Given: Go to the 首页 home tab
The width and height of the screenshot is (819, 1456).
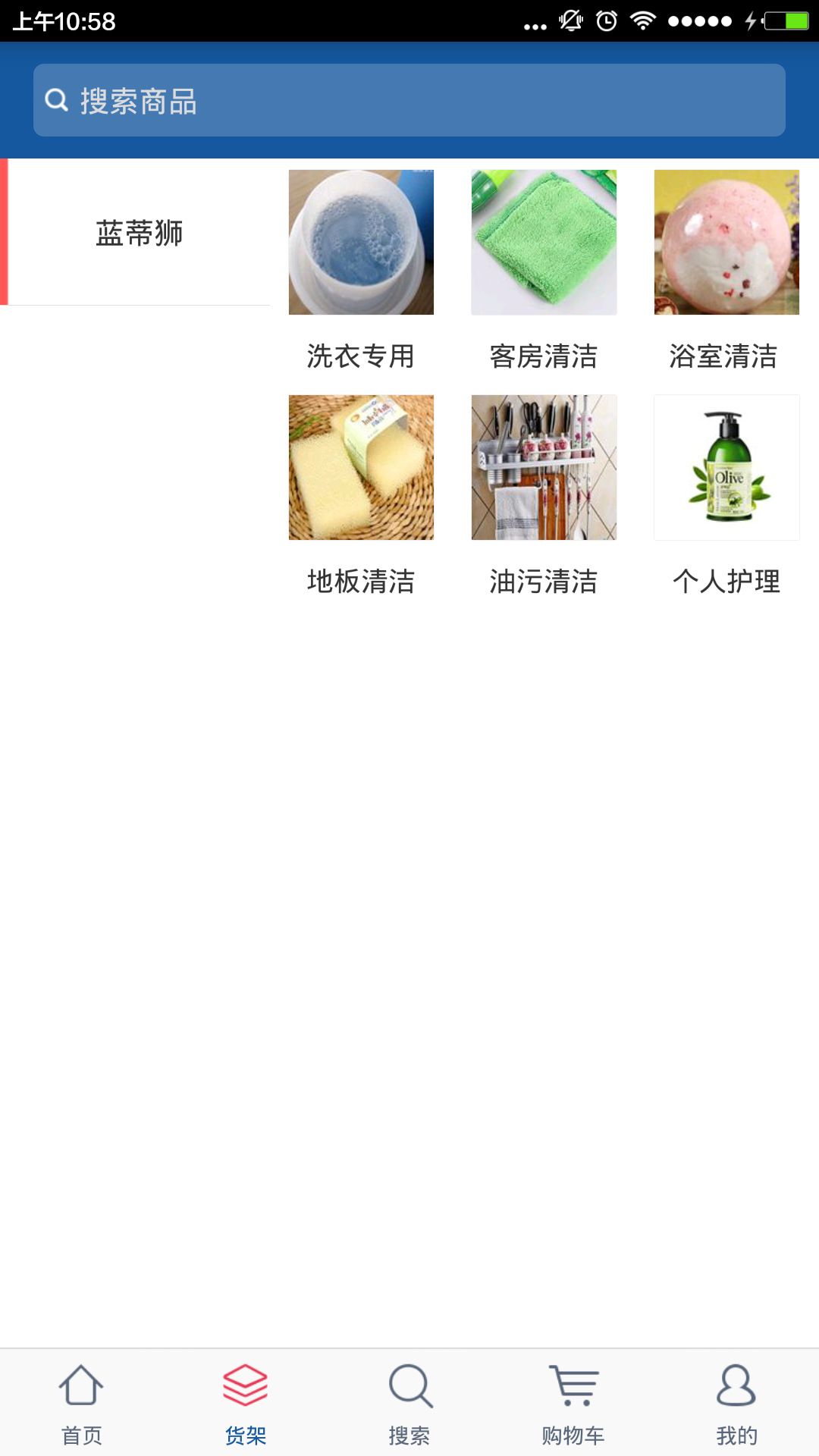Looking at the screenshot, I should pyautogui.click(x=82, y=1403).
